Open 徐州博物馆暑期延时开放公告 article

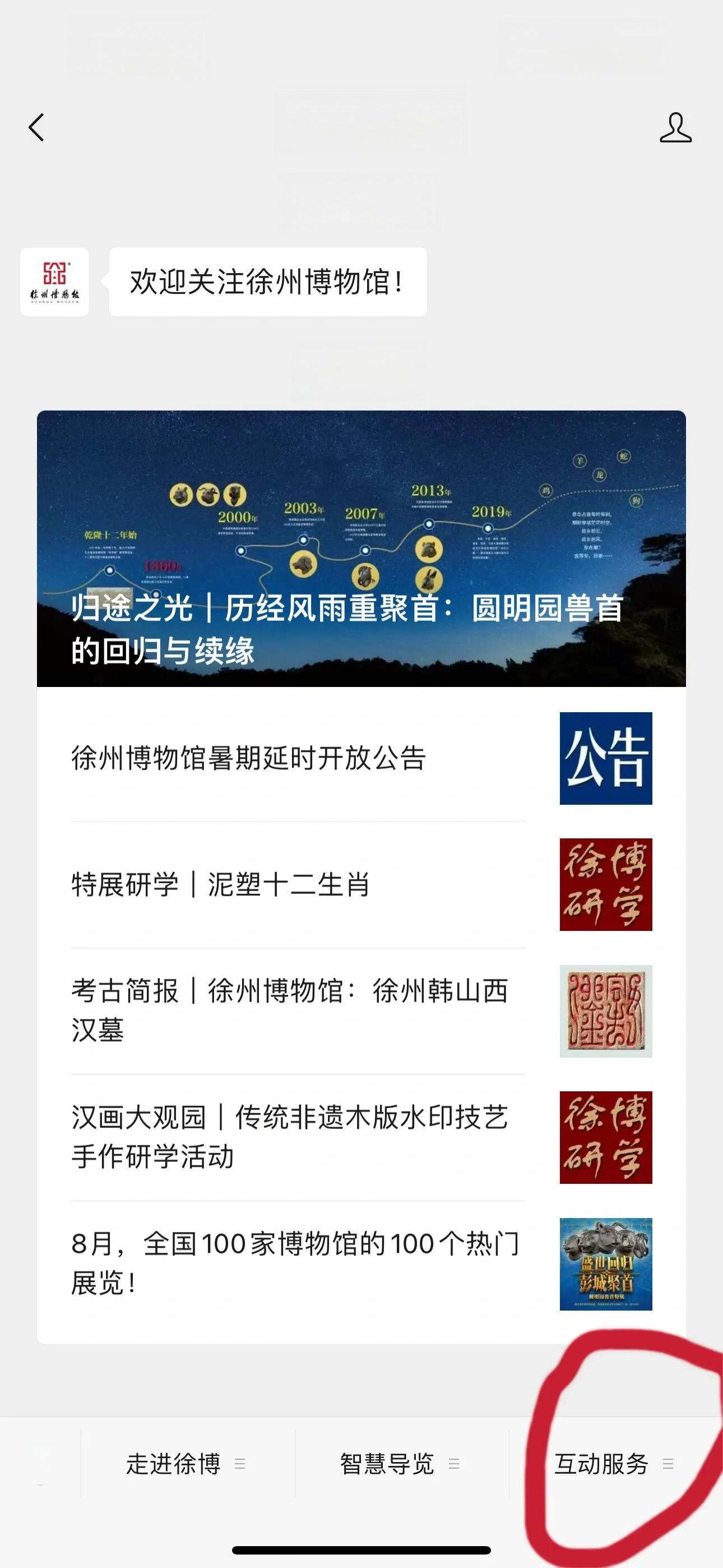361,758
